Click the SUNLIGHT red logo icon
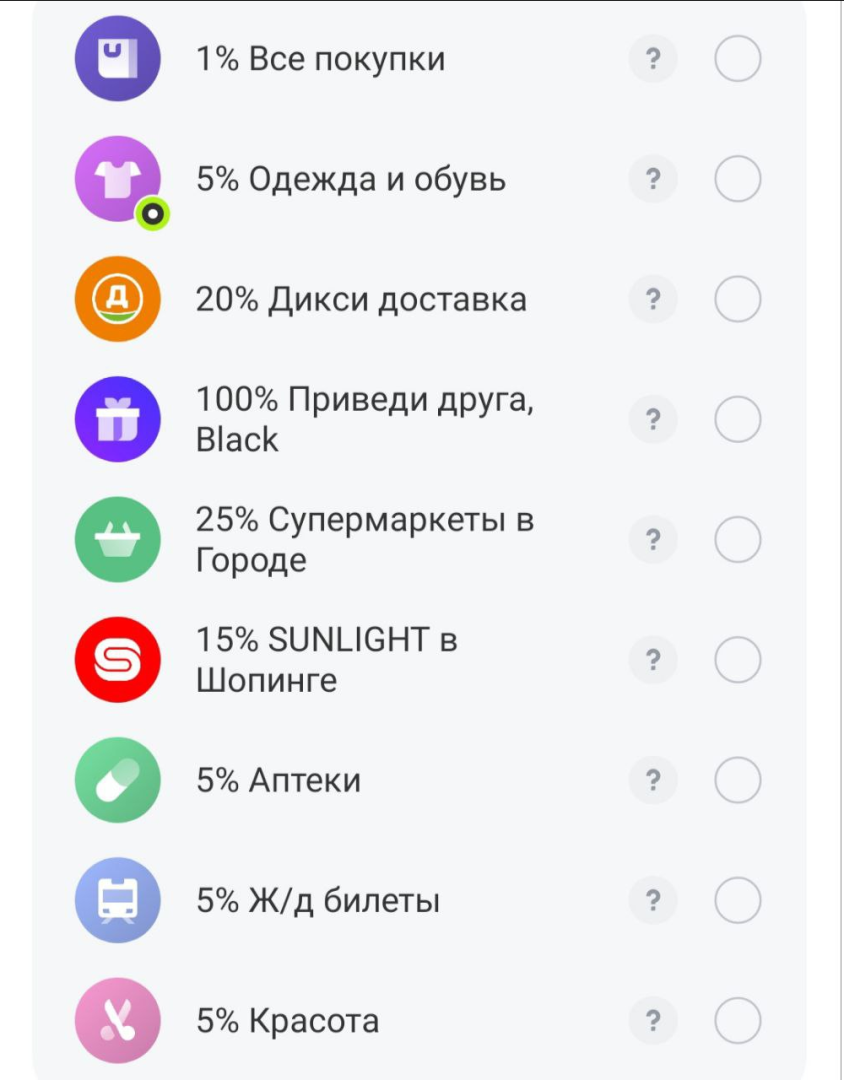Screen dimensions: 844x1080 pos(117,660)
